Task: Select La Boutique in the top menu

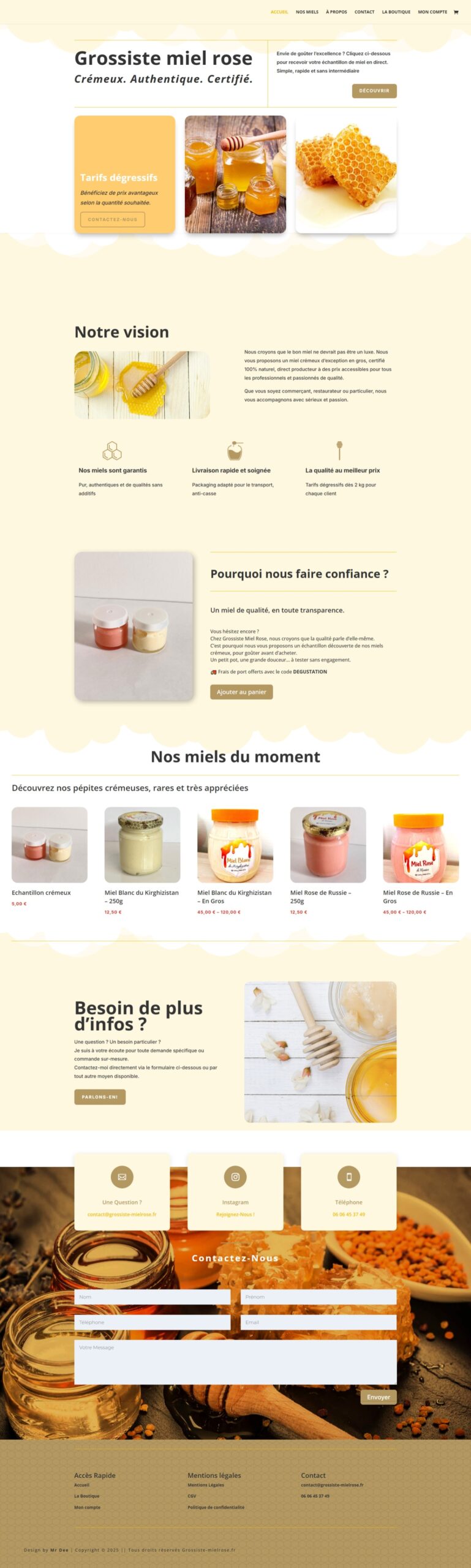Action: 396,12
